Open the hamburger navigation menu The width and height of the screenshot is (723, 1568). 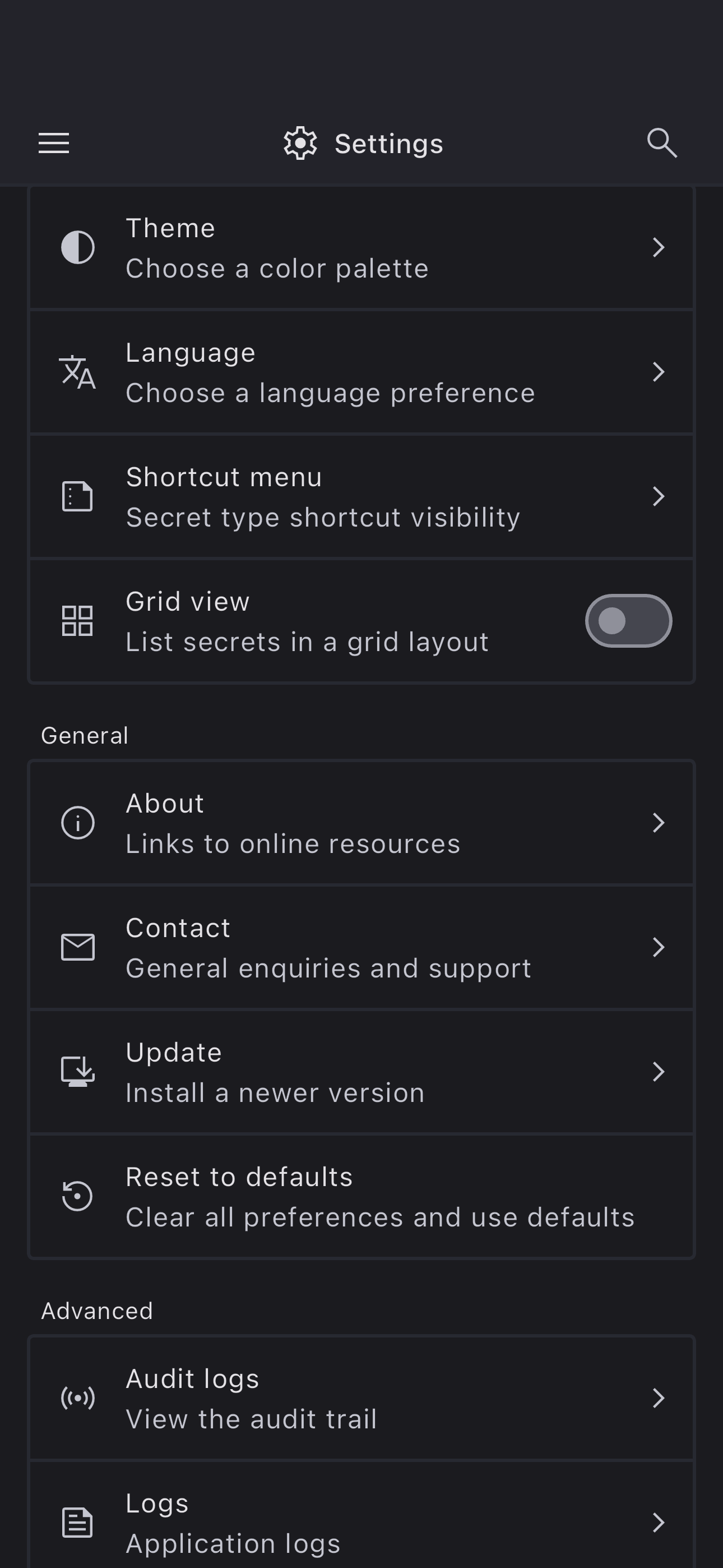54,144
